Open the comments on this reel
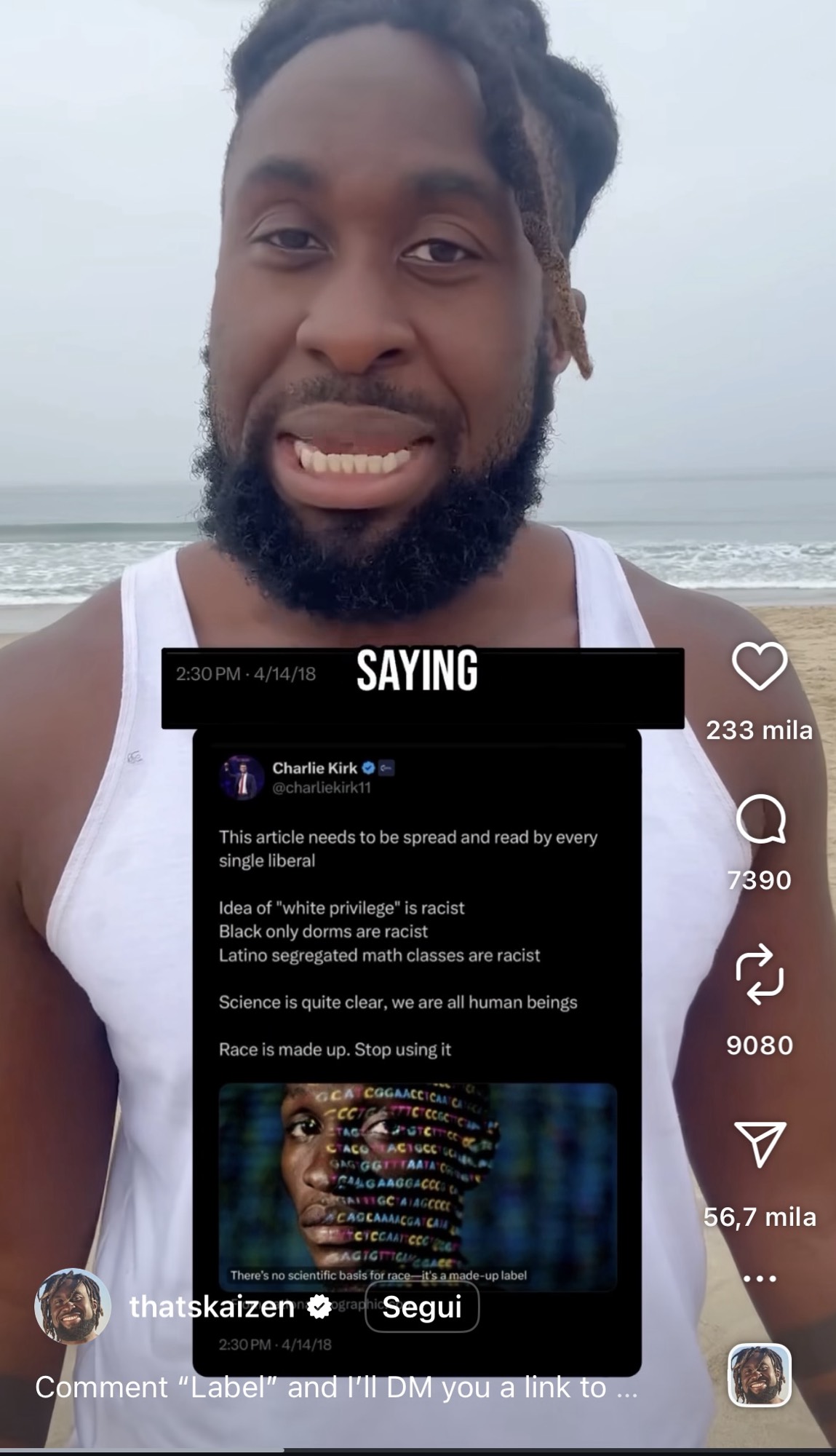This screenshot has height=1456, width=836. click(x=760, y=819)
